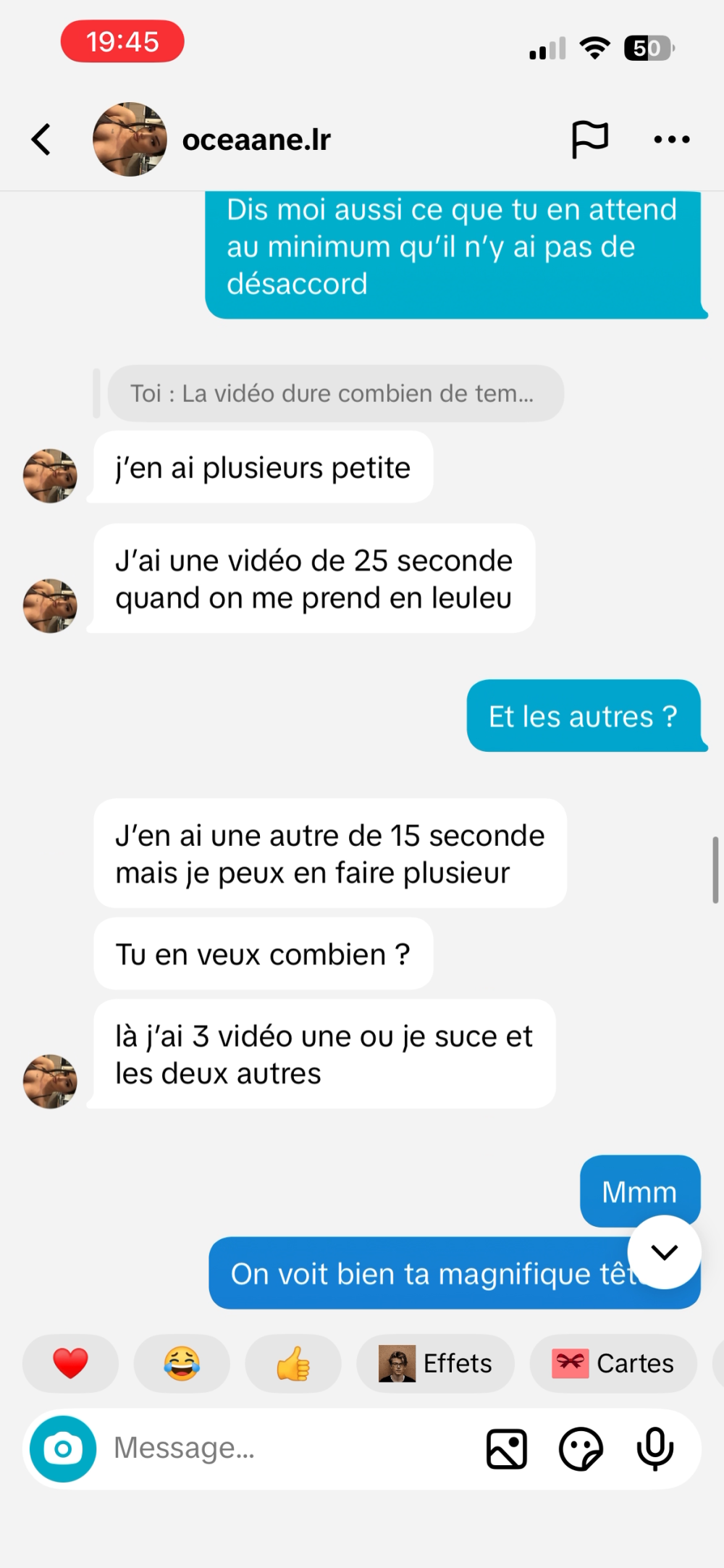Go back to the conversations list

point(42,139)
